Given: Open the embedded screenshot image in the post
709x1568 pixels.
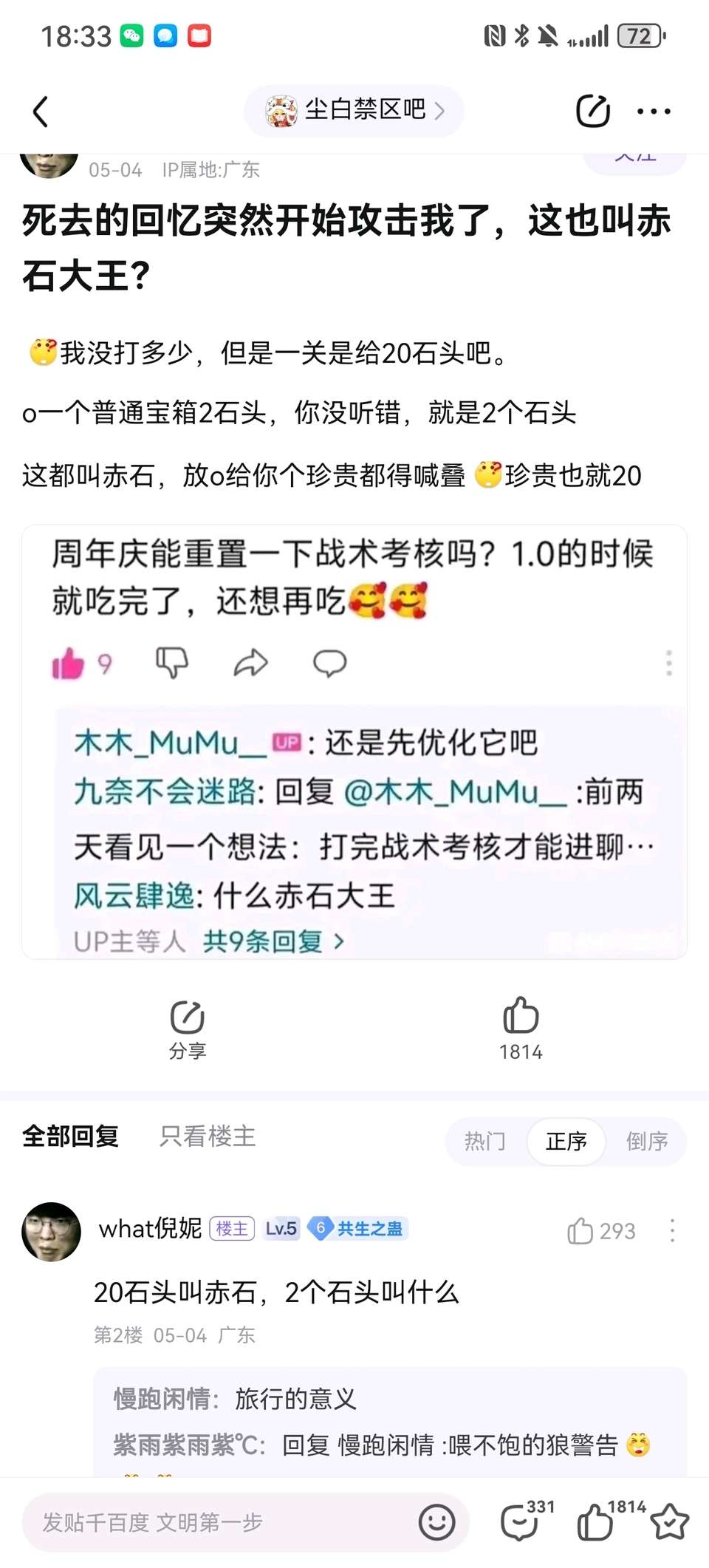Looking at the screenshot, I should click(354, 742).
